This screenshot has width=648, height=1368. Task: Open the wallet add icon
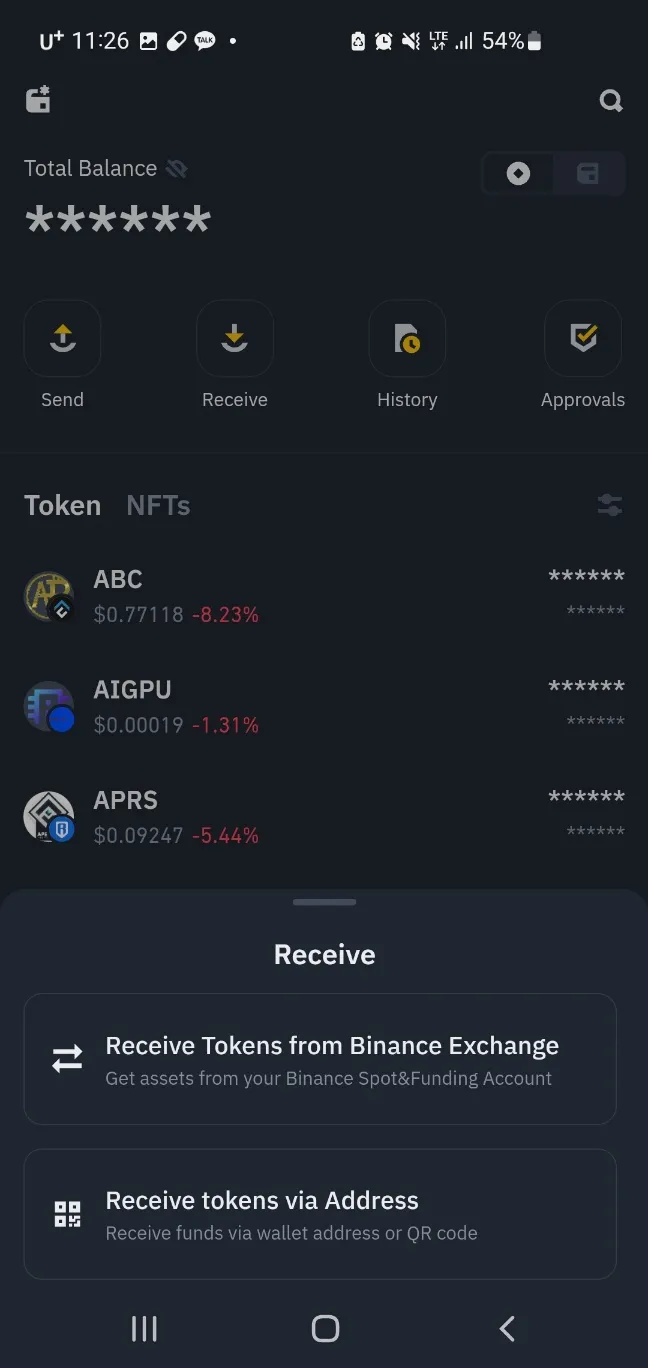[38, 100]
